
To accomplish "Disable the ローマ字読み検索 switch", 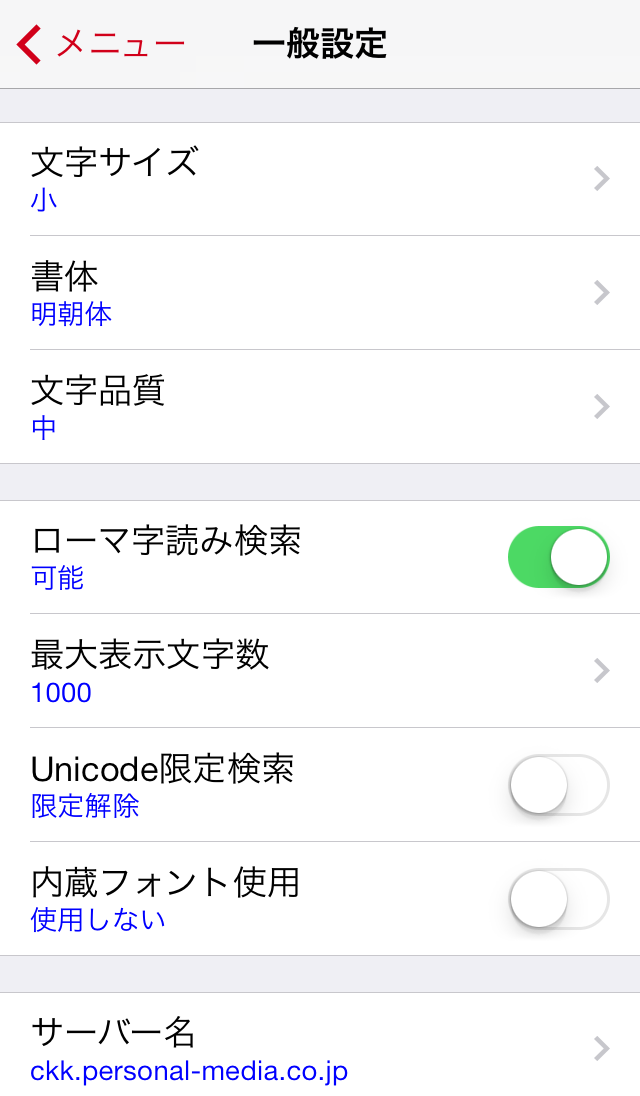I will coord(558,557).
